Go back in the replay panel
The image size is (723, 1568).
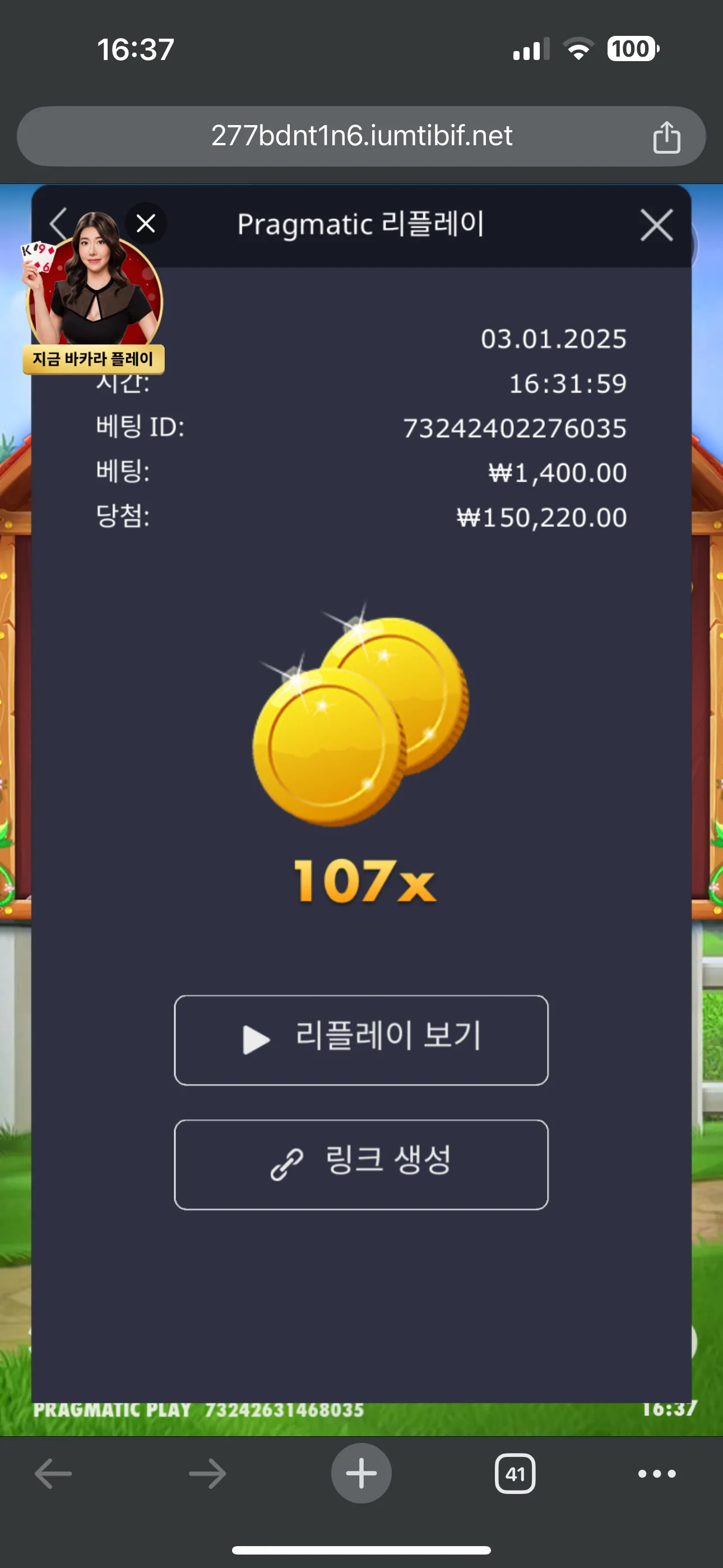tap(58, 223)
